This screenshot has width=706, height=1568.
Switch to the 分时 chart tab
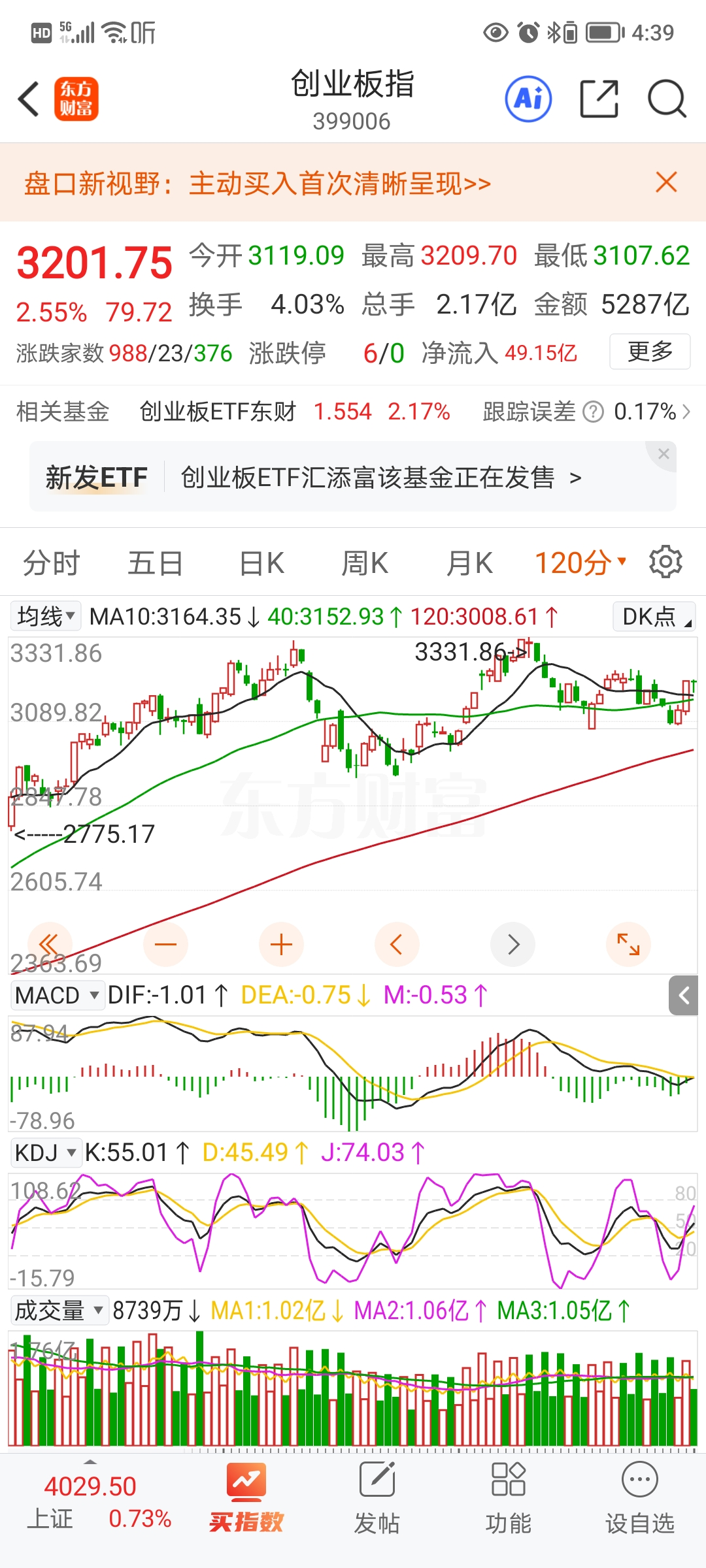point(51,563)
